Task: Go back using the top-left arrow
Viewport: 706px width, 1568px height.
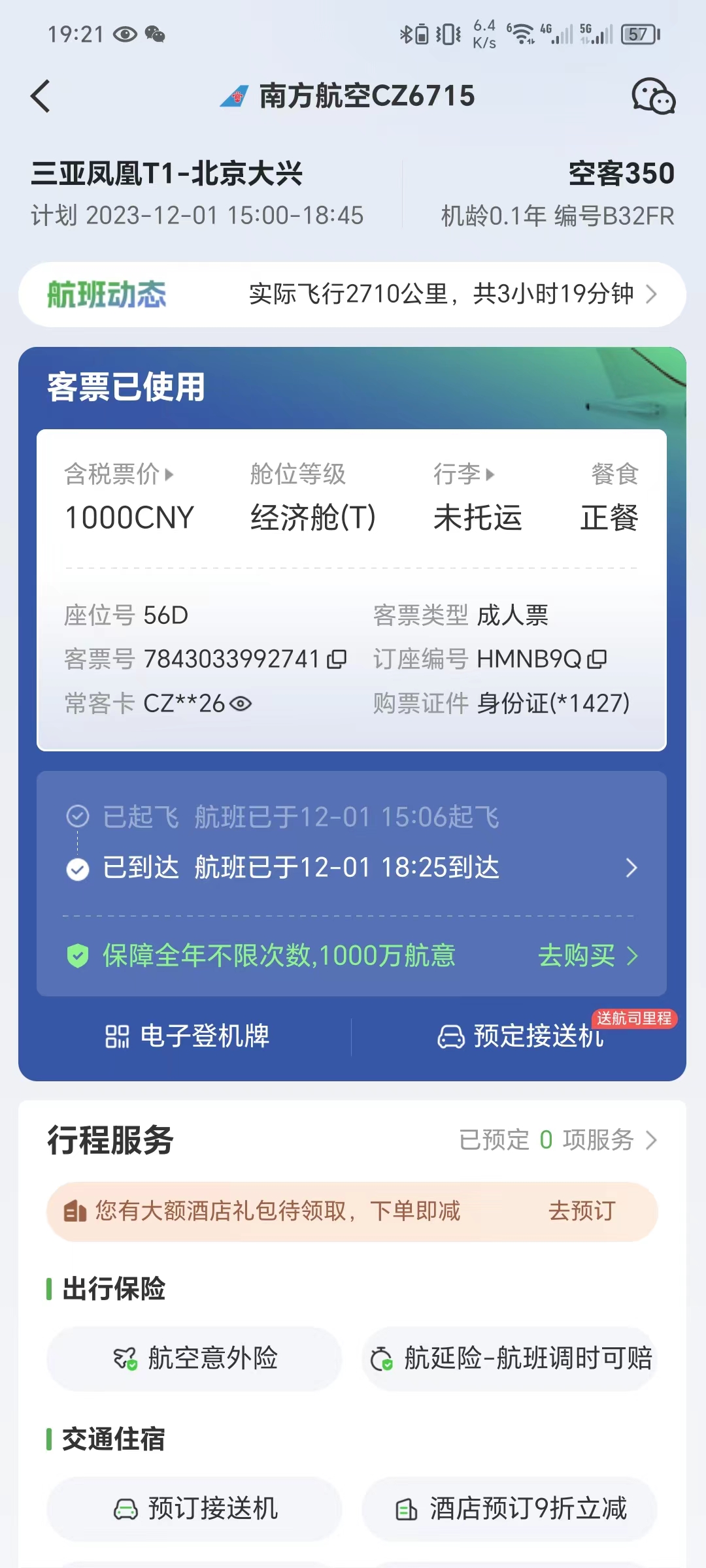Action: coord(41,97)
